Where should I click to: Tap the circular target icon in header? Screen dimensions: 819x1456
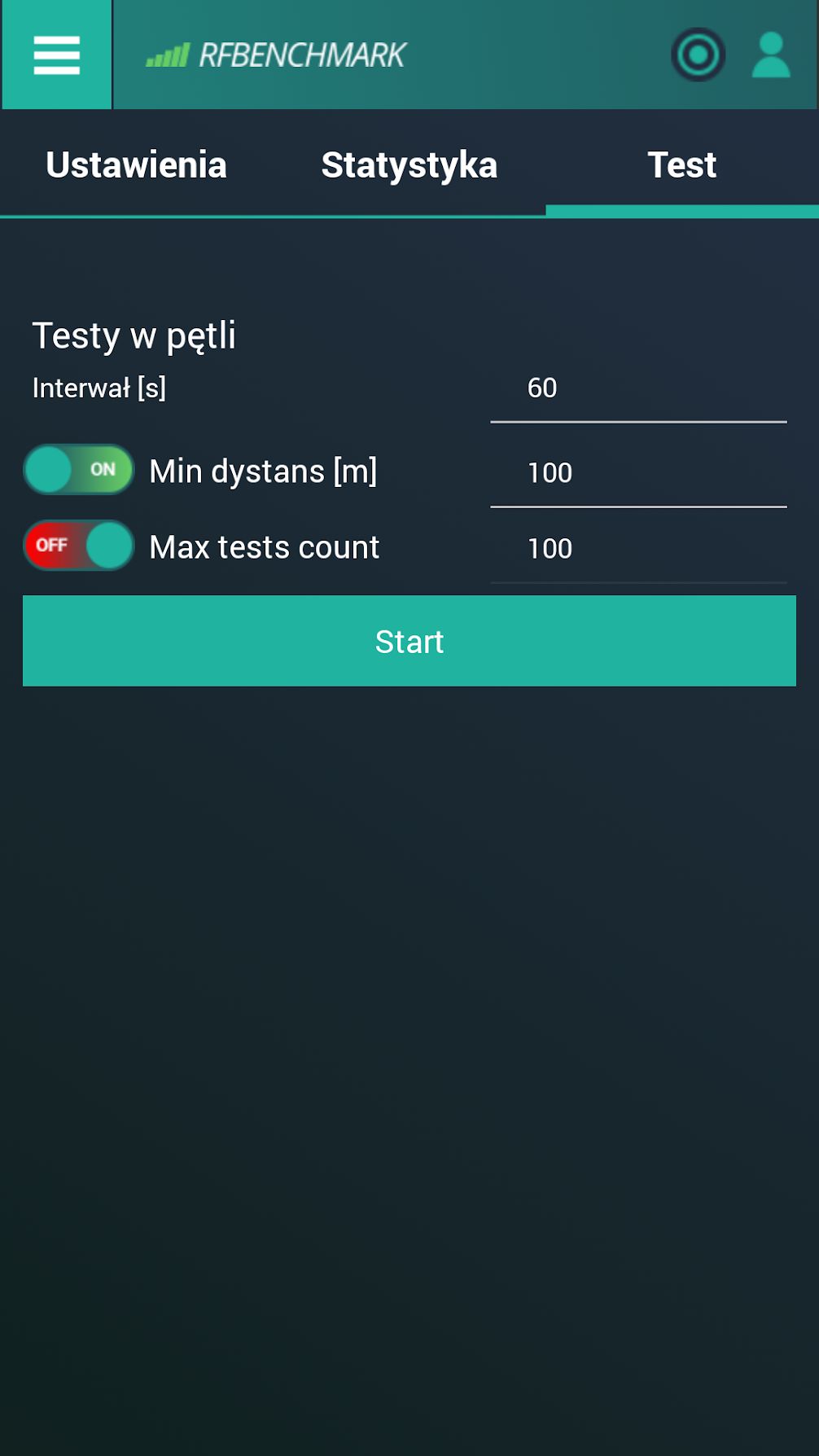click(x=698, y=55)
